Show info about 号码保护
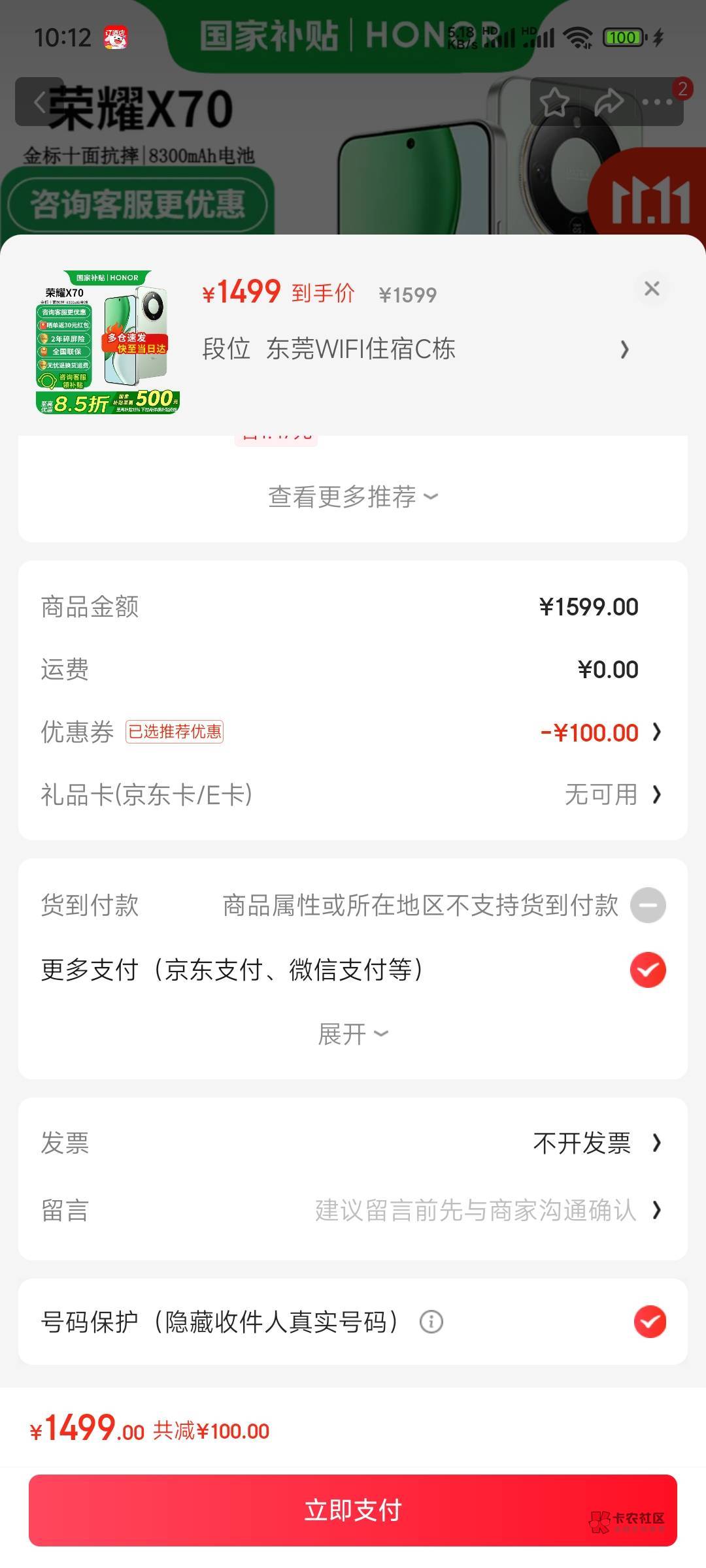This screenshot has width=706, height=1568. coord(431,1322)
